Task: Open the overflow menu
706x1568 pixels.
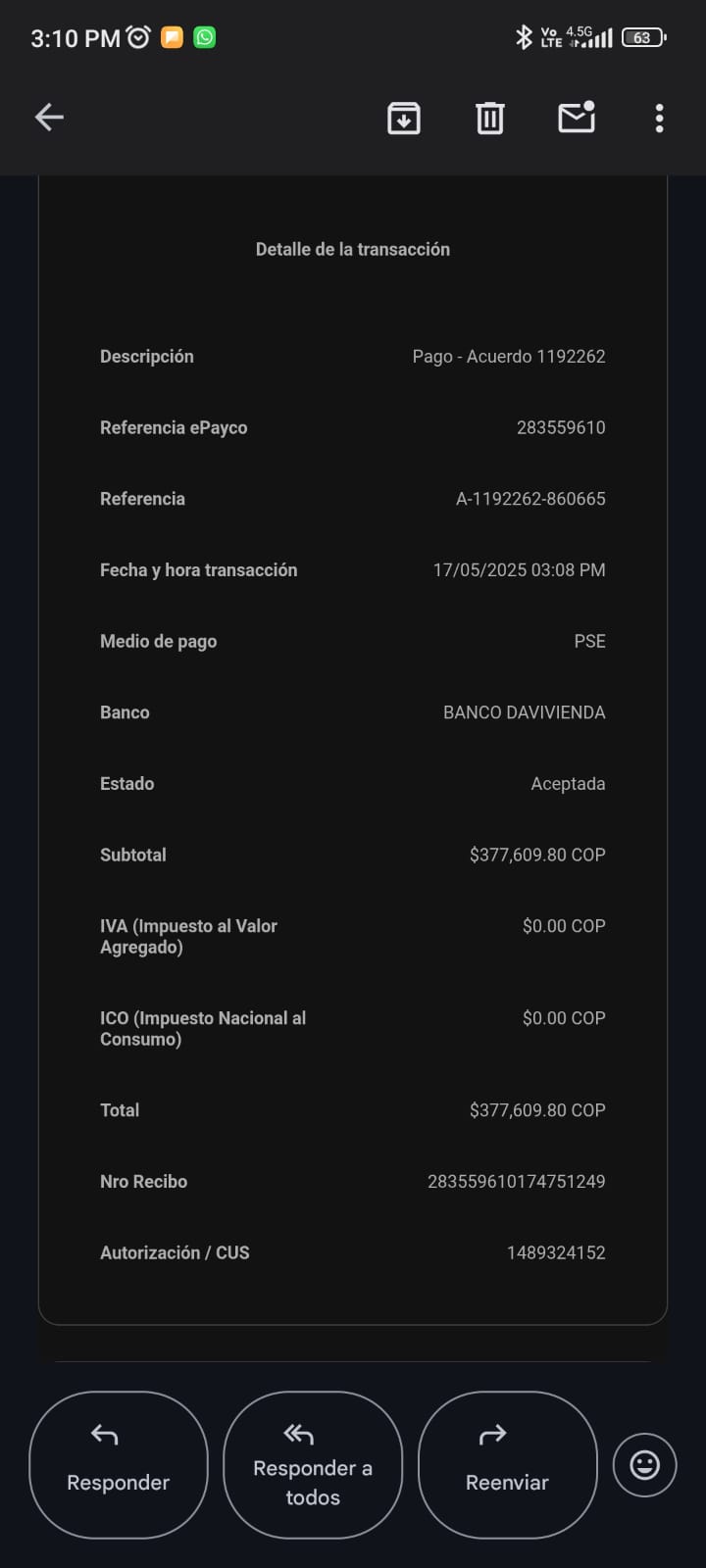Action: [x=659, y=118]
